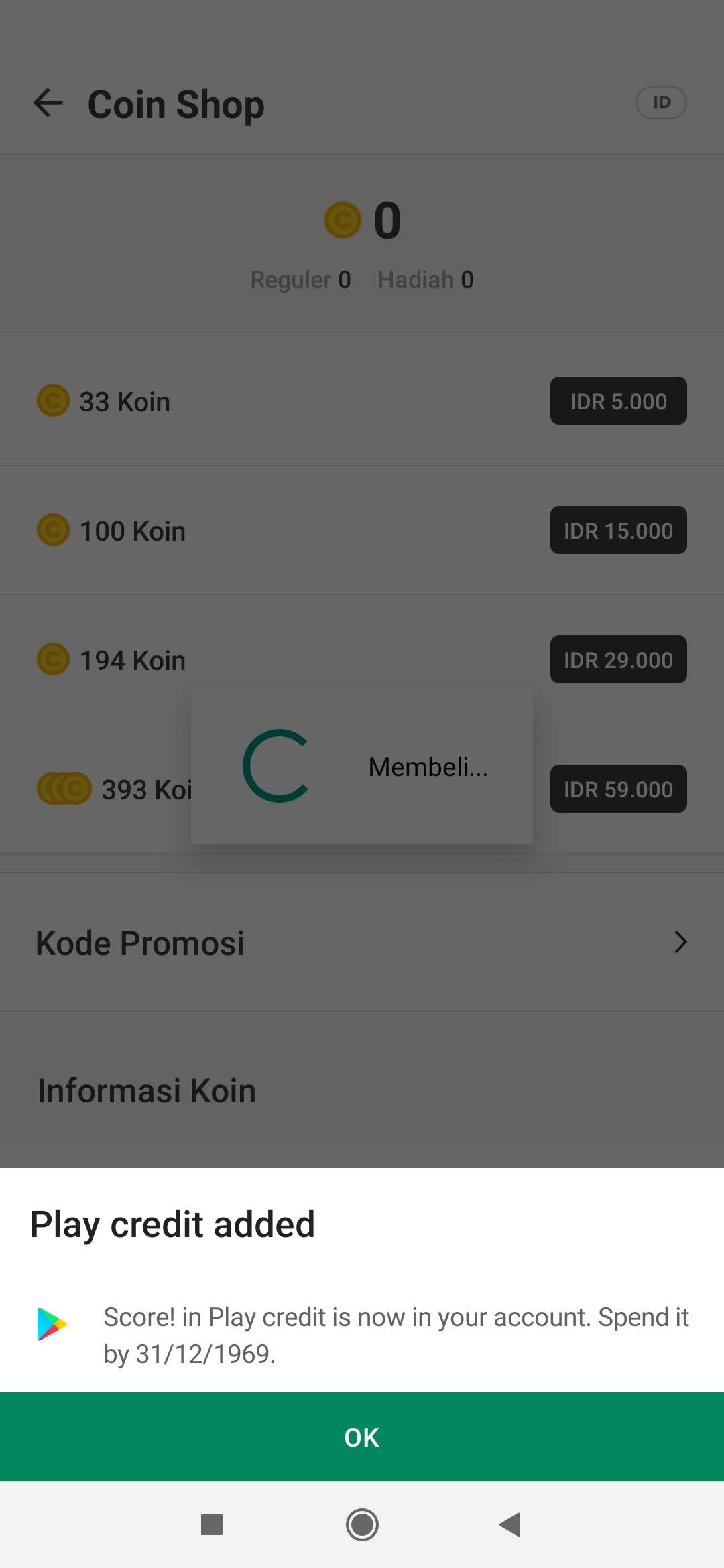724x1568 pixels.
Task: Open Kode Promosi
Action: pyautogui.click(x=362, y=942)
